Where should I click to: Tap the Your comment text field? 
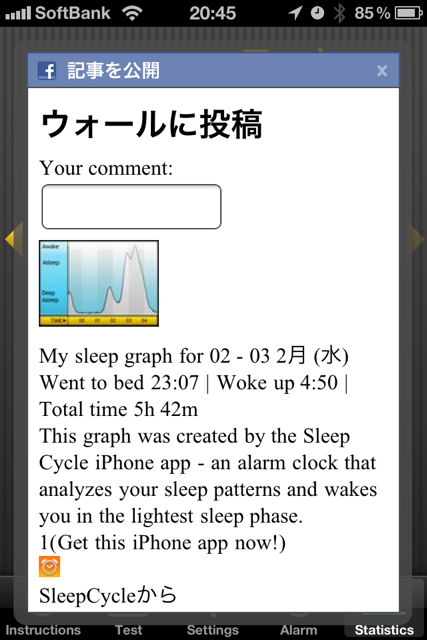(x=131, y=207)
